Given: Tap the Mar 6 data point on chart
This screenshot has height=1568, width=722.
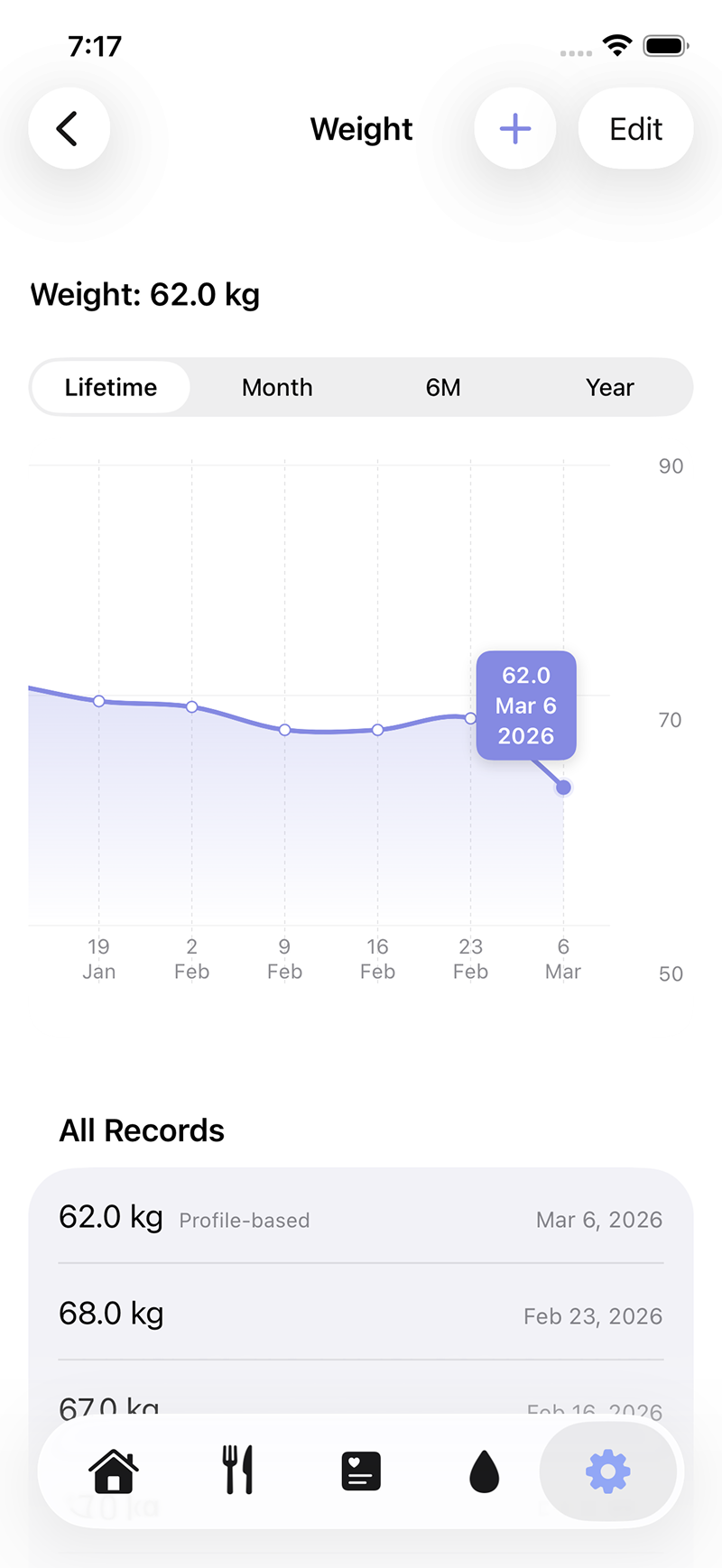Looking at the screenshot, I should click(x=563, y=787).
